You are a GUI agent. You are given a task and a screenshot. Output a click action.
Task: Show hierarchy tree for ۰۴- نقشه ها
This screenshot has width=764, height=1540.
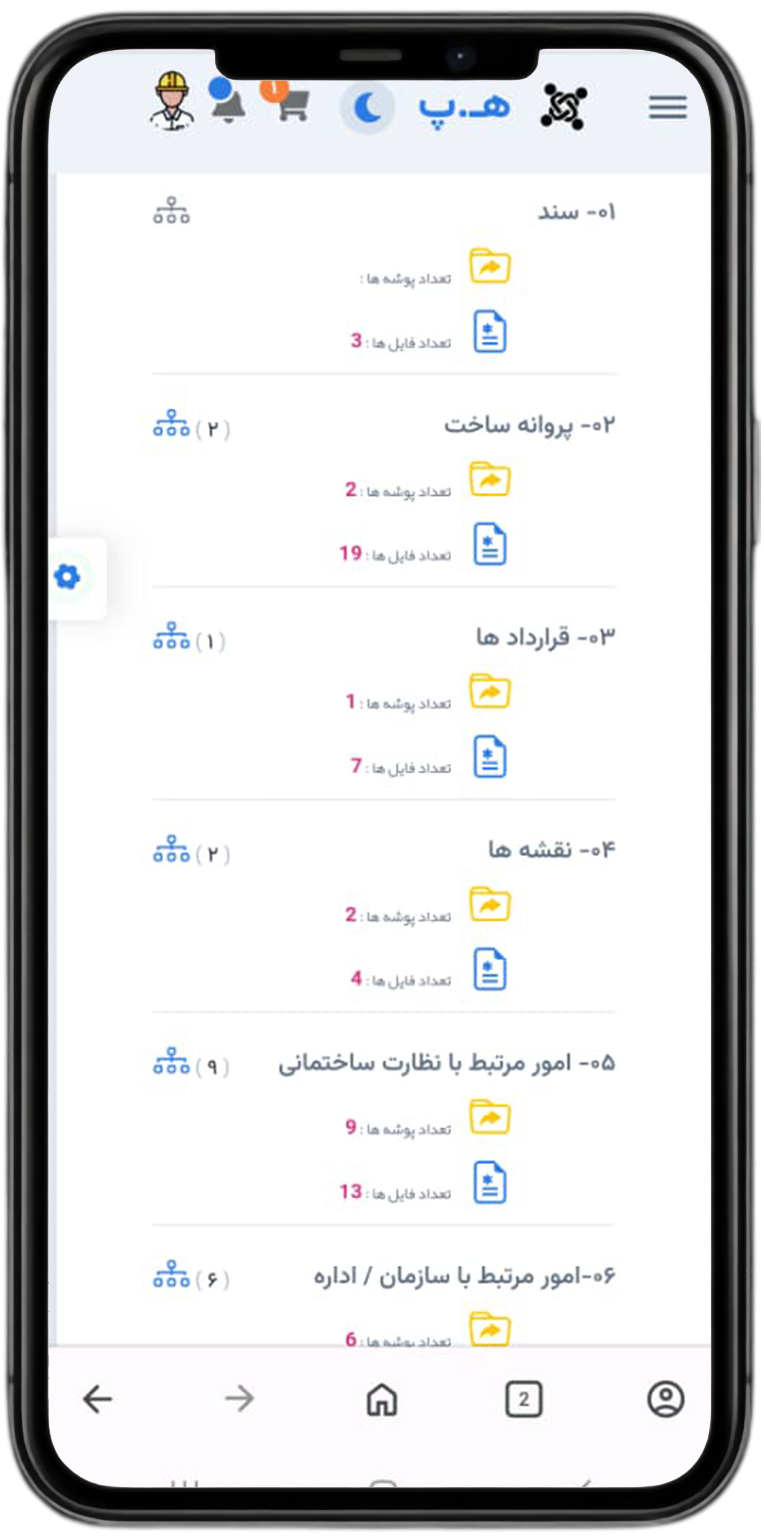pyautogui.click(x=171, y=850)
